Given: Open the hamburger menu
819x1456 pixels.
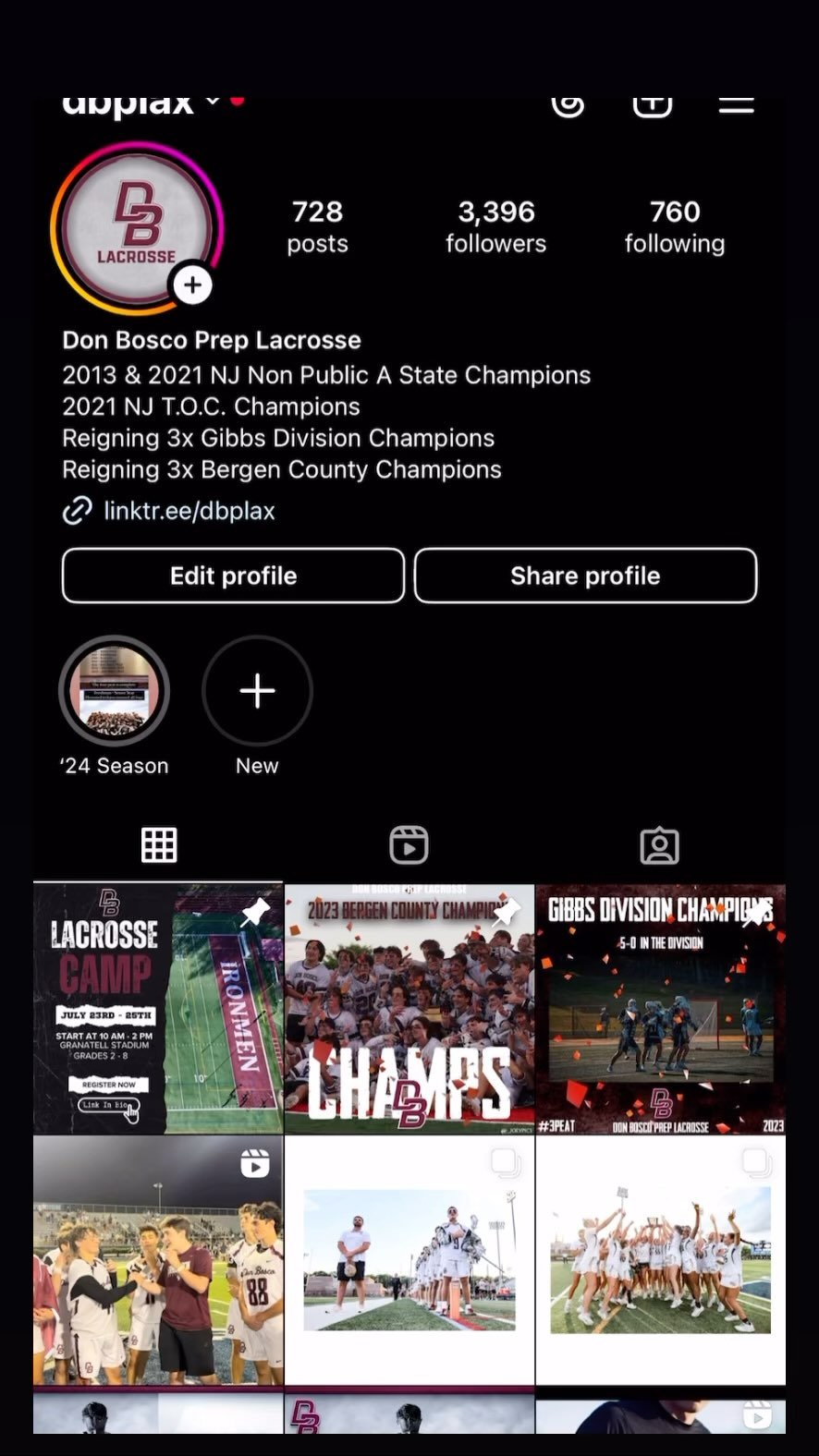Looking at the screenshot, I should point(736,104).
